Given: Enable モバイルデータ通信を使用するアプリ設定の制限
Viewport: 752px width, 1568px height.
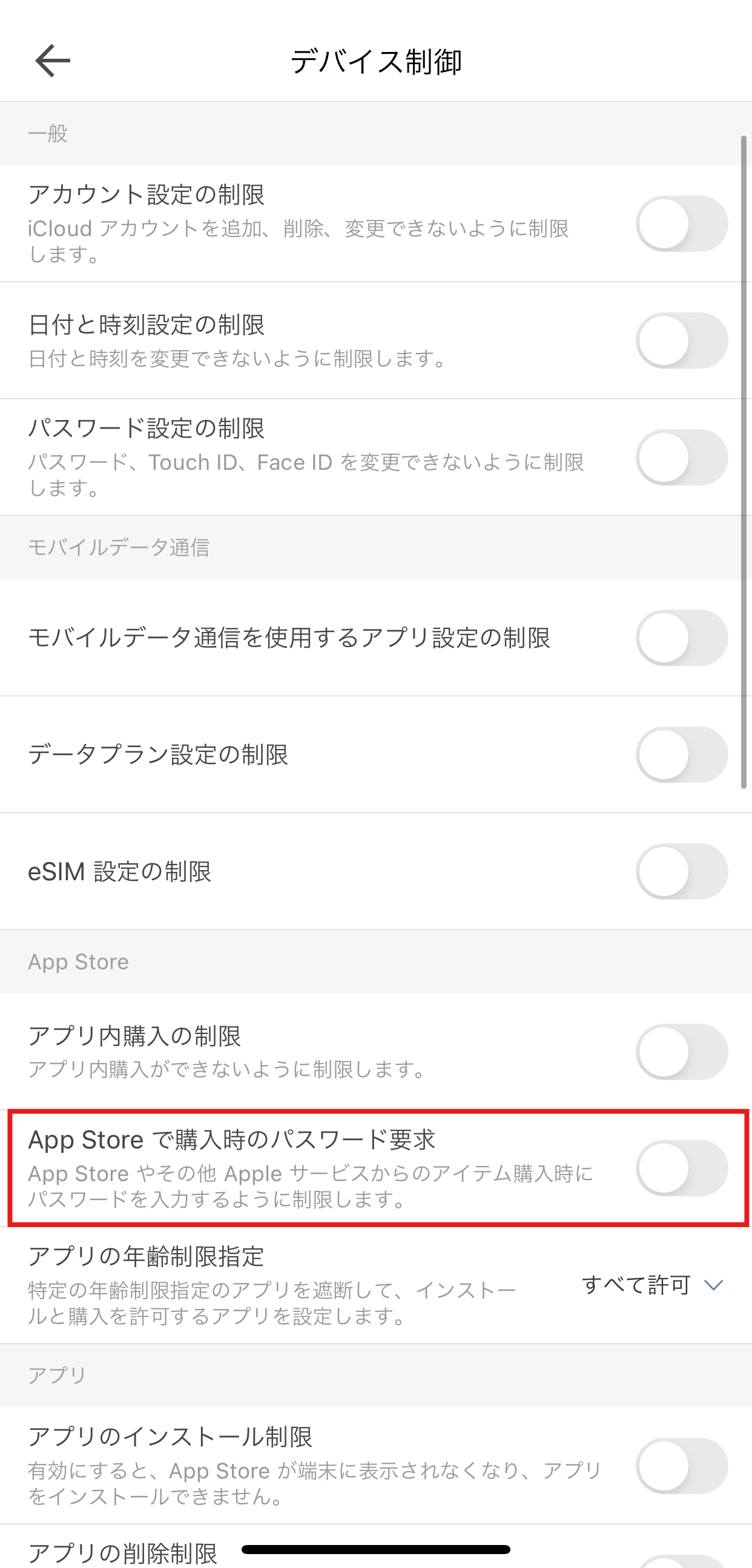Looking at the screenshot, I should click(681, 638).
